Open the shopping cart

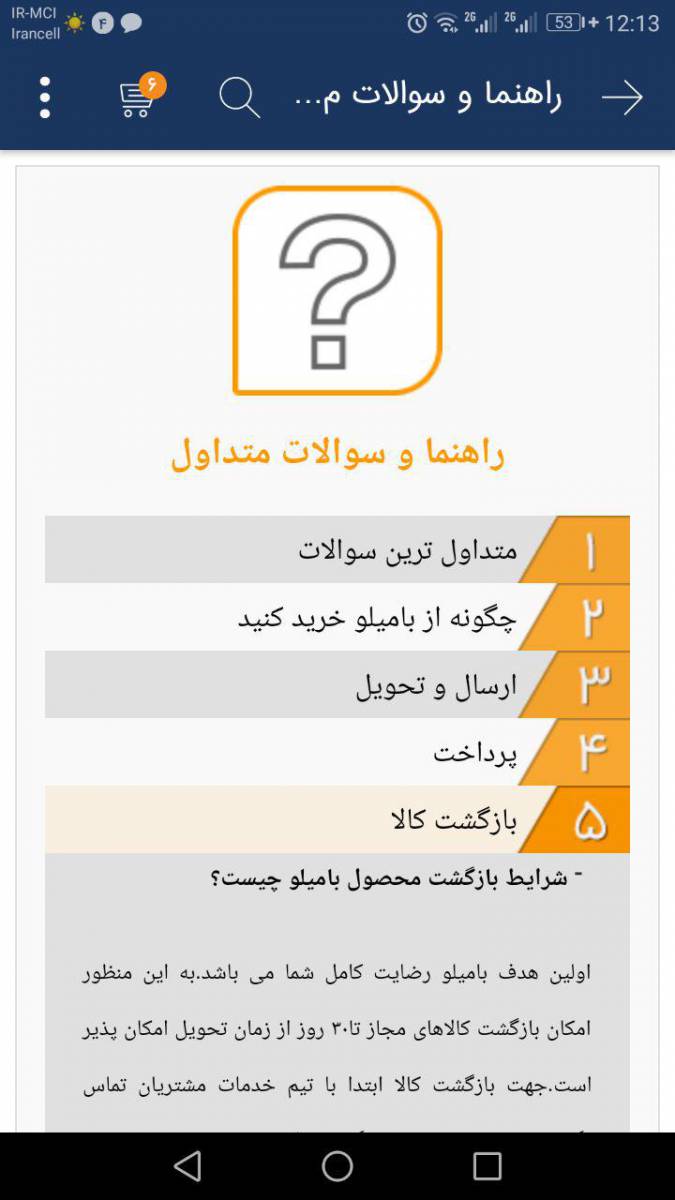tap(138, 97)
